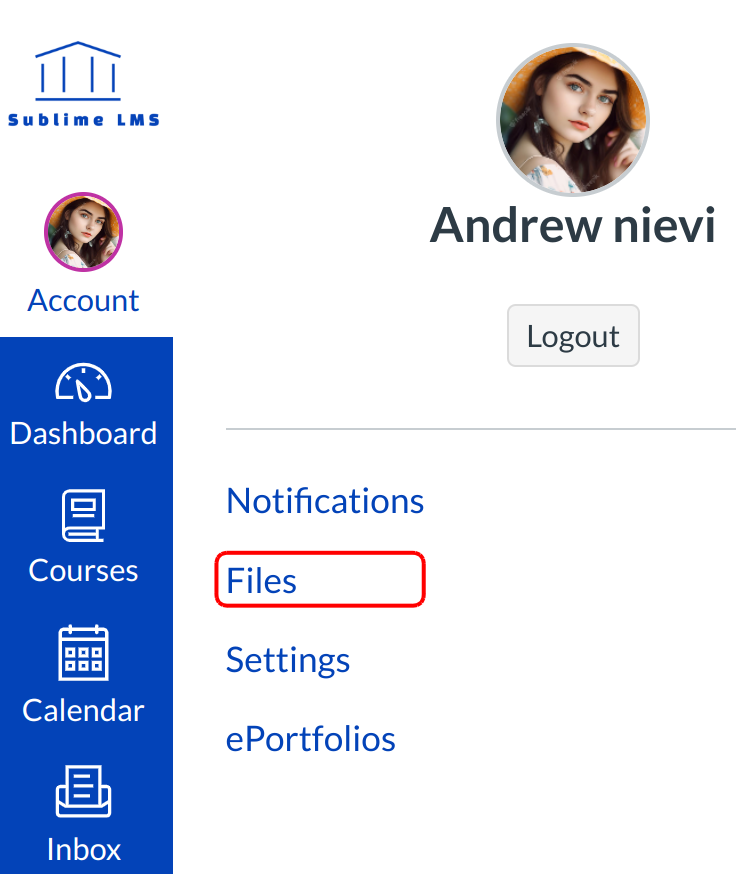This screenshot has width=736, height=874.
Task: Open the Files link
Action: tap(262, 581)
